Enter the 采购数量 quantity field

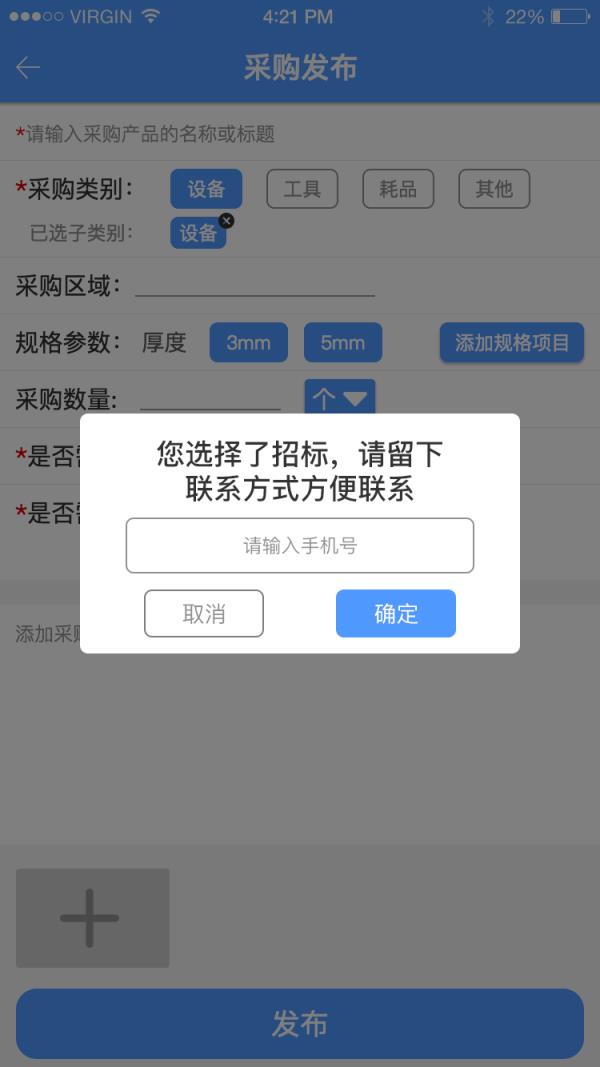[210, 399]
